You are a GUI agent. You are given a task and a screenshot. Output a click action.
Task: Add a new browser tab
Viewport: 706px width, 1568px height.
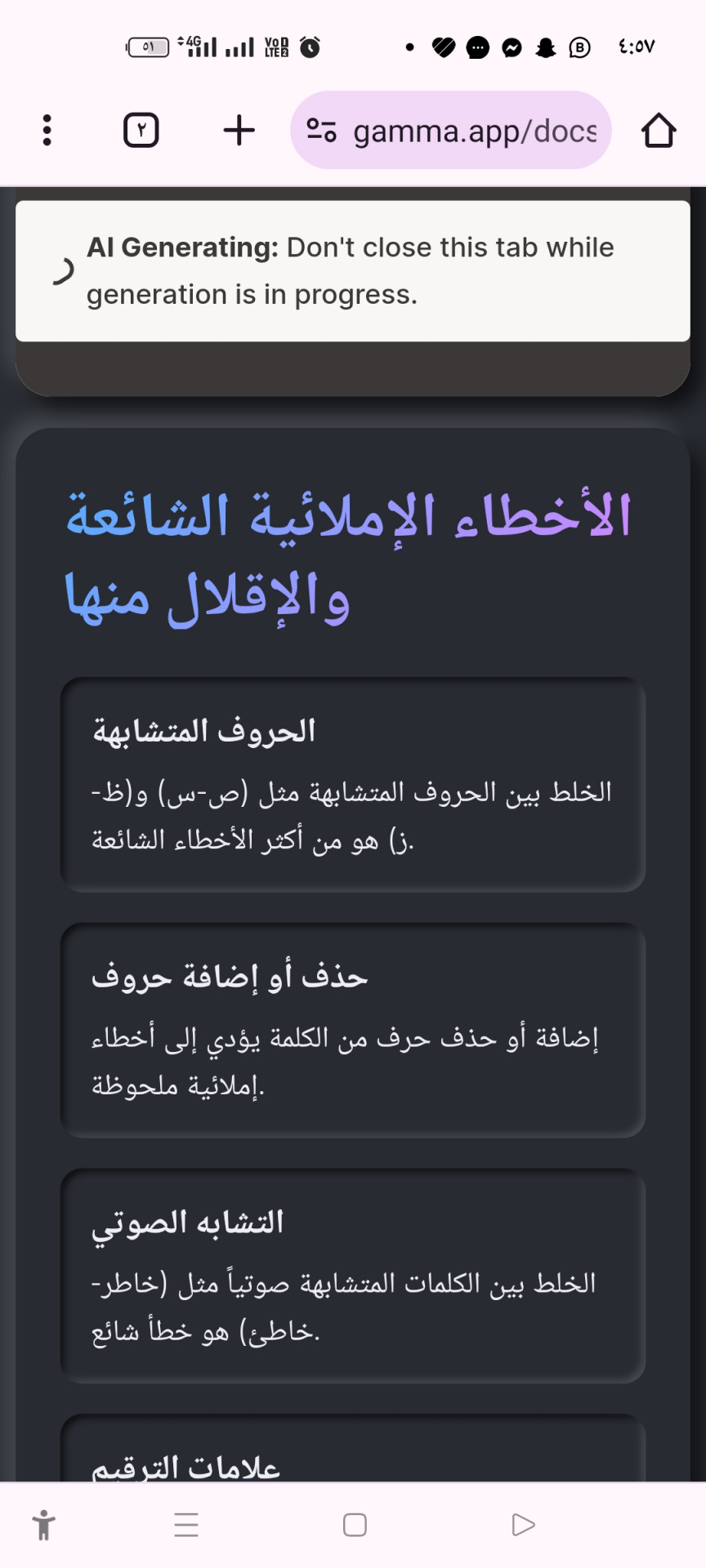pyautogui.click(x=239, y=130)
